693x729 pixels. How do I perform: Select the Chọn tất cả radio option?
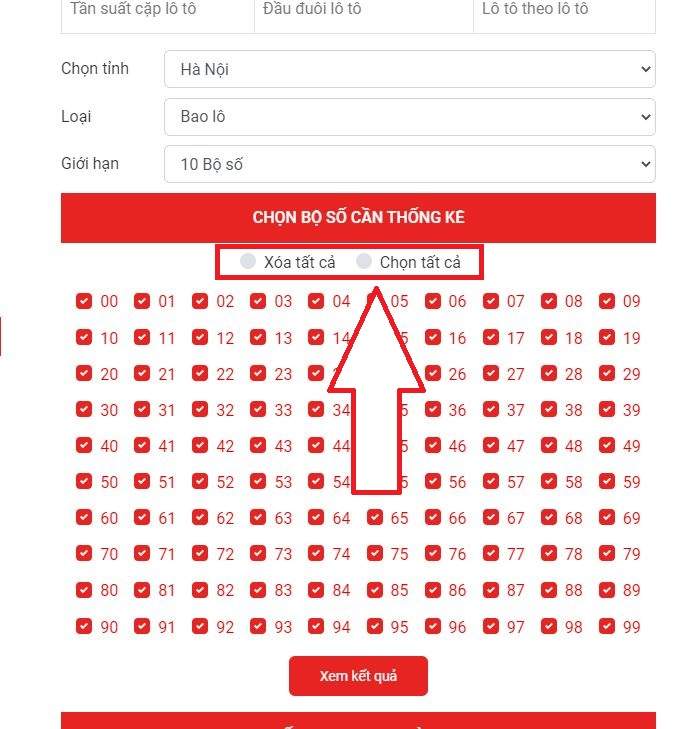pyautogui.click(x=365, y=261)
